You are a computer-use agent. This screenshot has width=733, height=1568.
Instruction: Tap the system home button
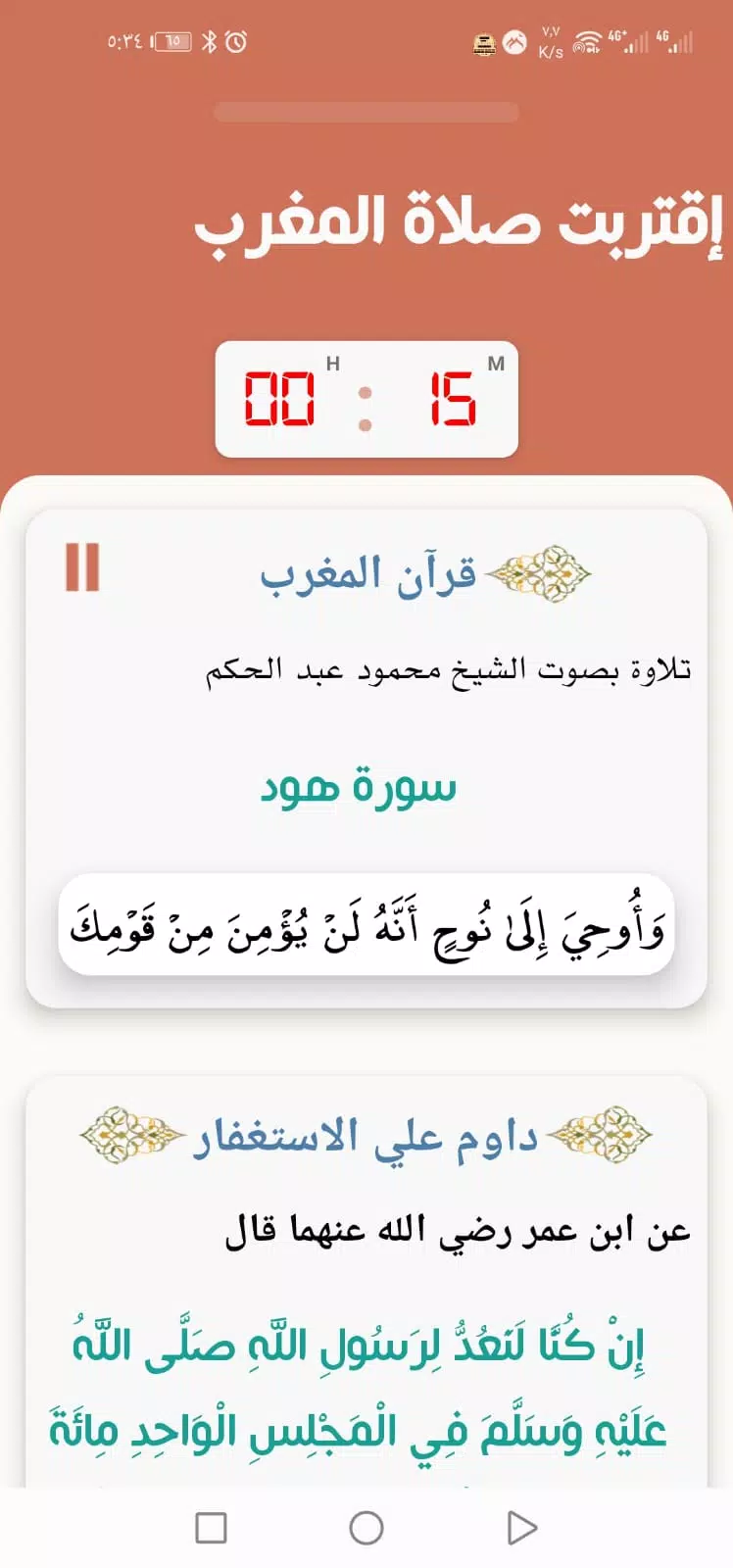pyautogui.click(x=366, y=1527)
